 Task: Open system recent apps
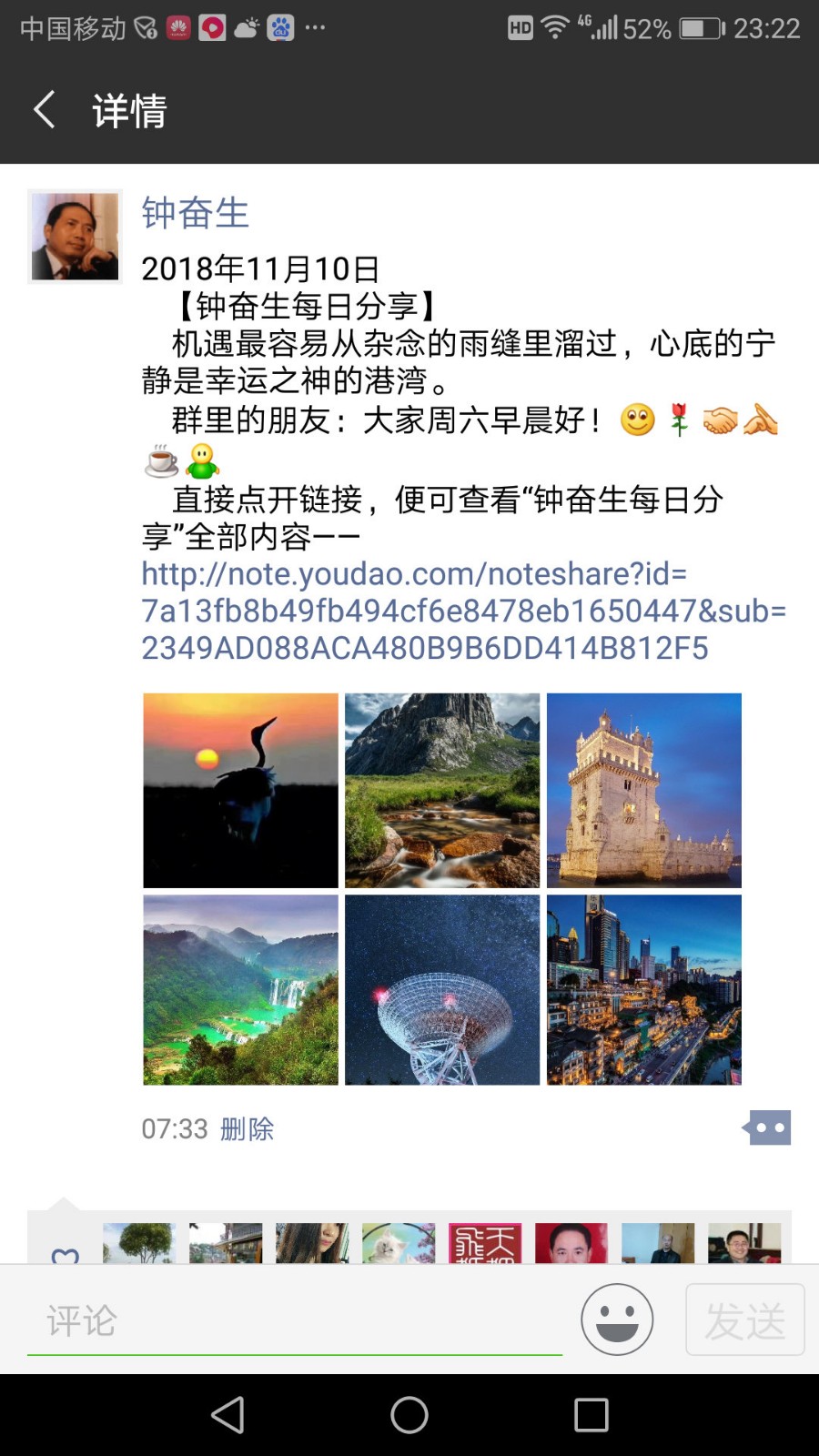tap(591, 1415)
